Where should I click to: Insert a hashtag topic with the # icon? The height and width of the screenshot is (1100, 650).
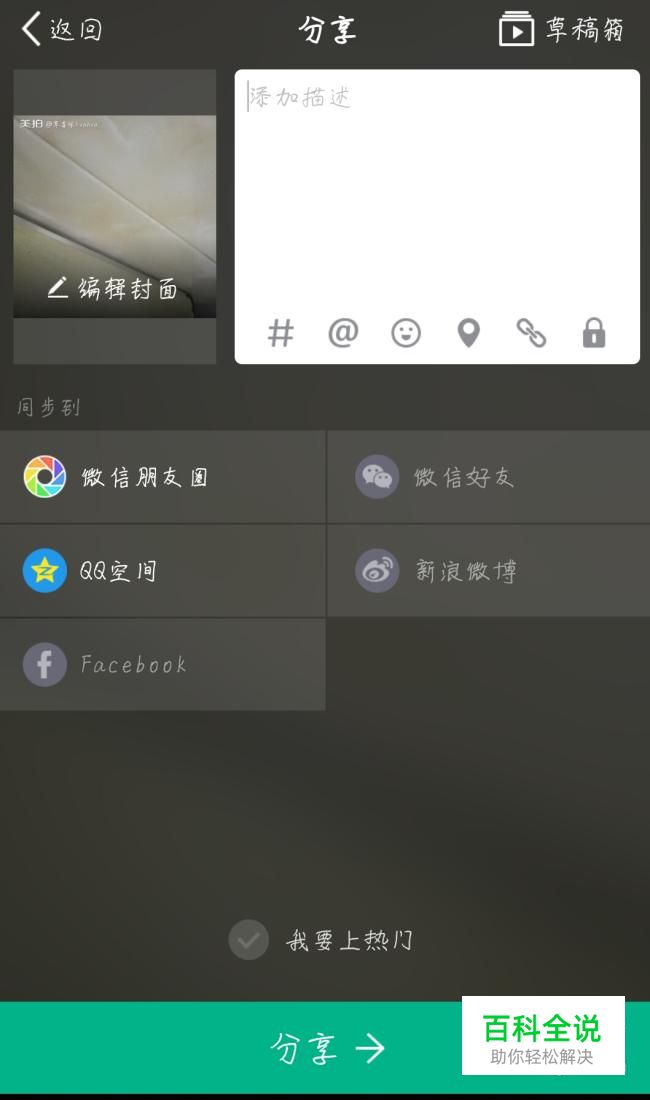280,333
